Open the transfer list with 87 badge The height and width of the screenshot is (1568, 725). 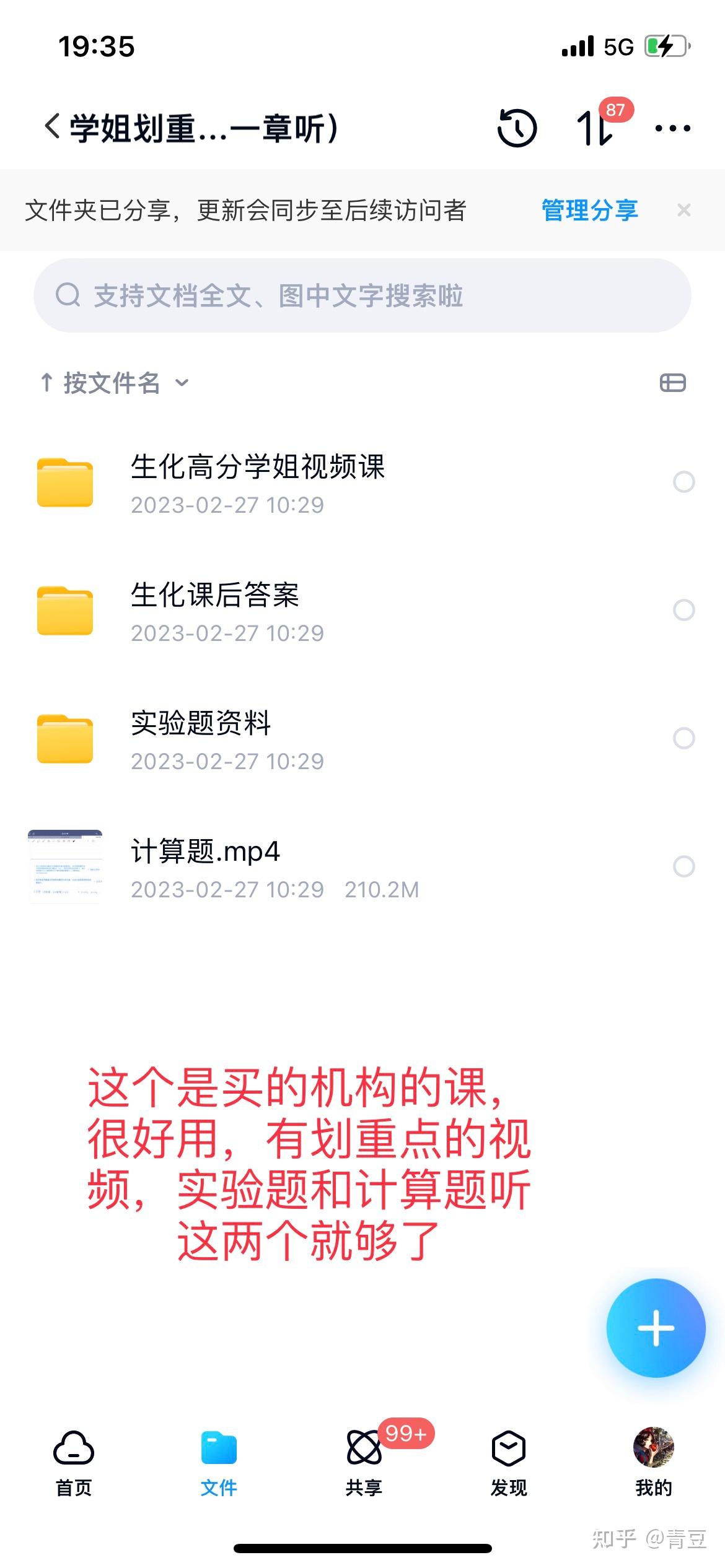click(594, 128)
